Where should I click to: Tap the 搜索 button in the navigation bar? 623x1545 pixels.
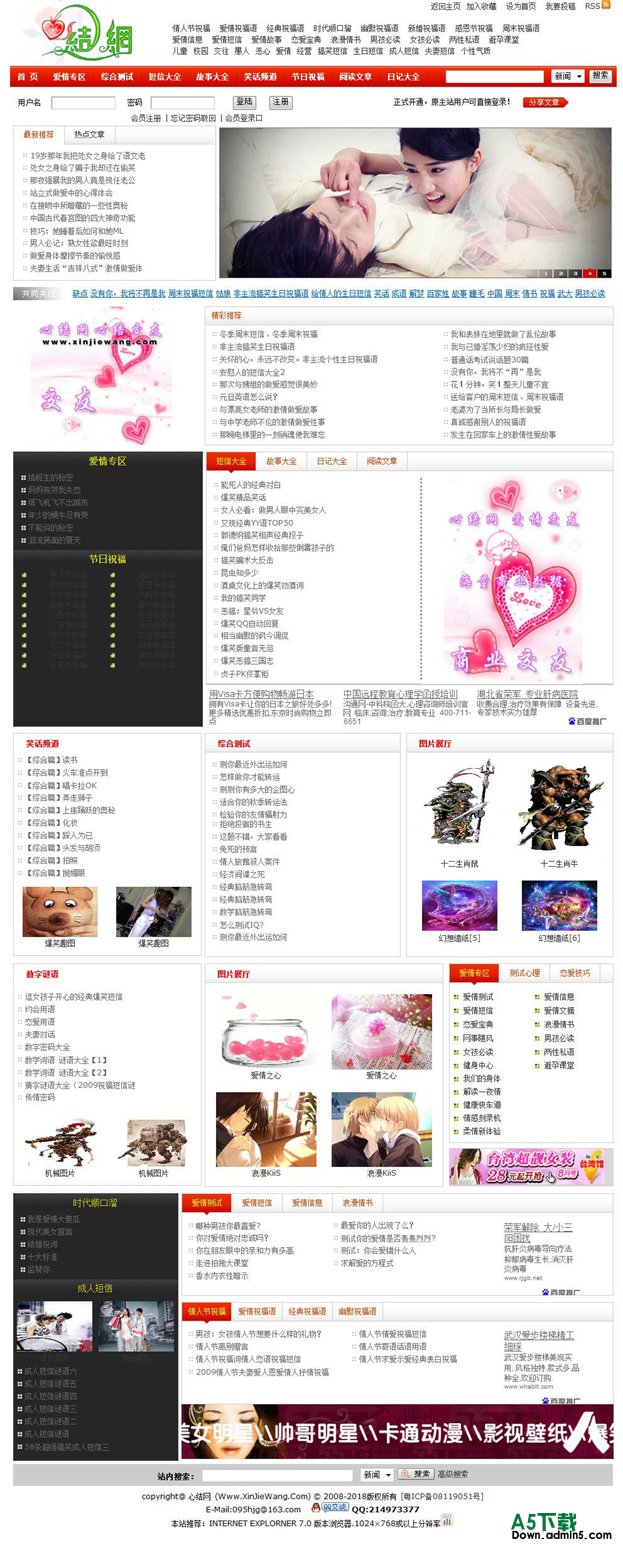coord(600,76)
